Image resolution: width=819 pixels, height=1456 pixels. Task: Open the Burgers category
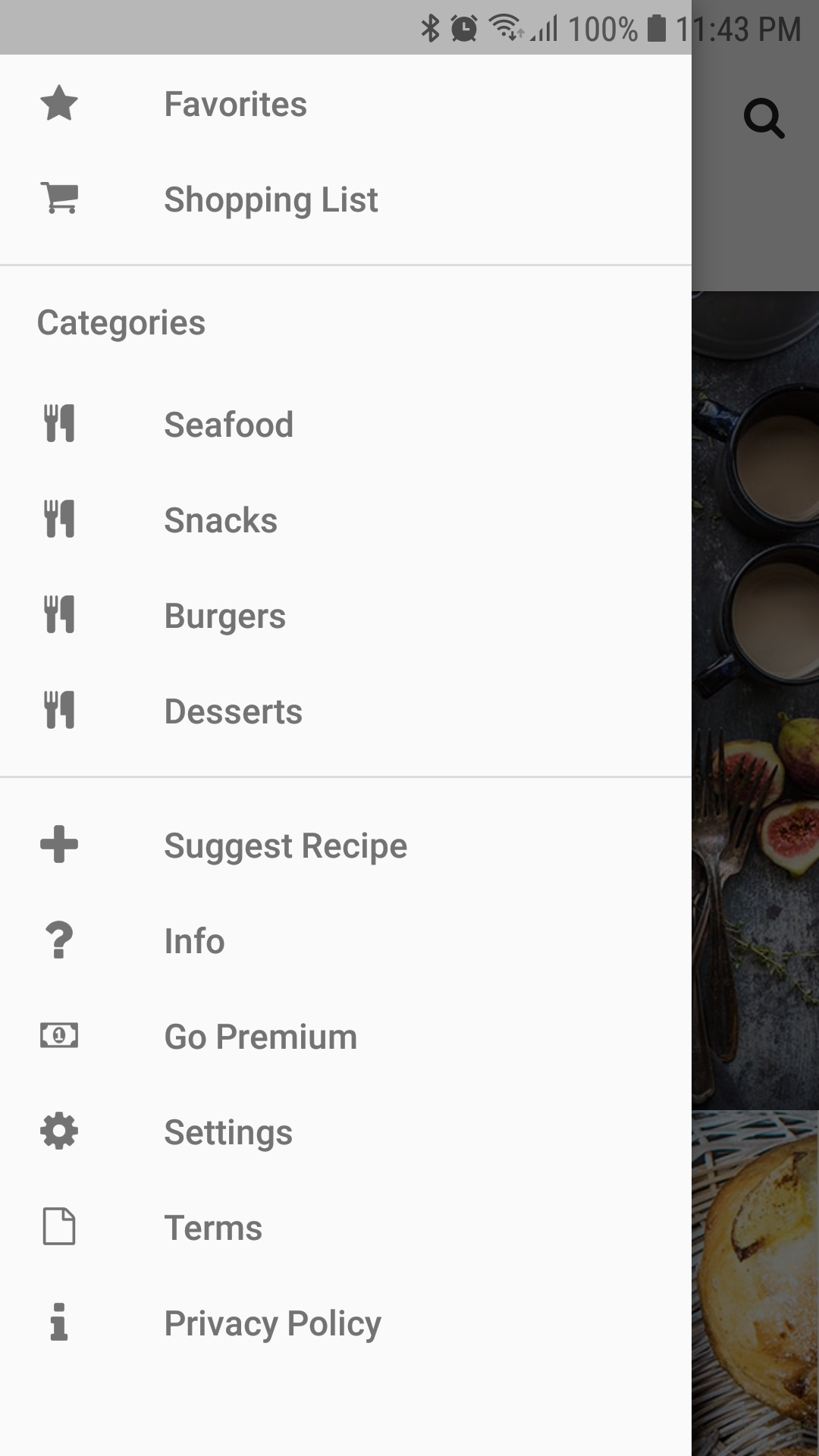pyautogui.click(x=224, y=616)
